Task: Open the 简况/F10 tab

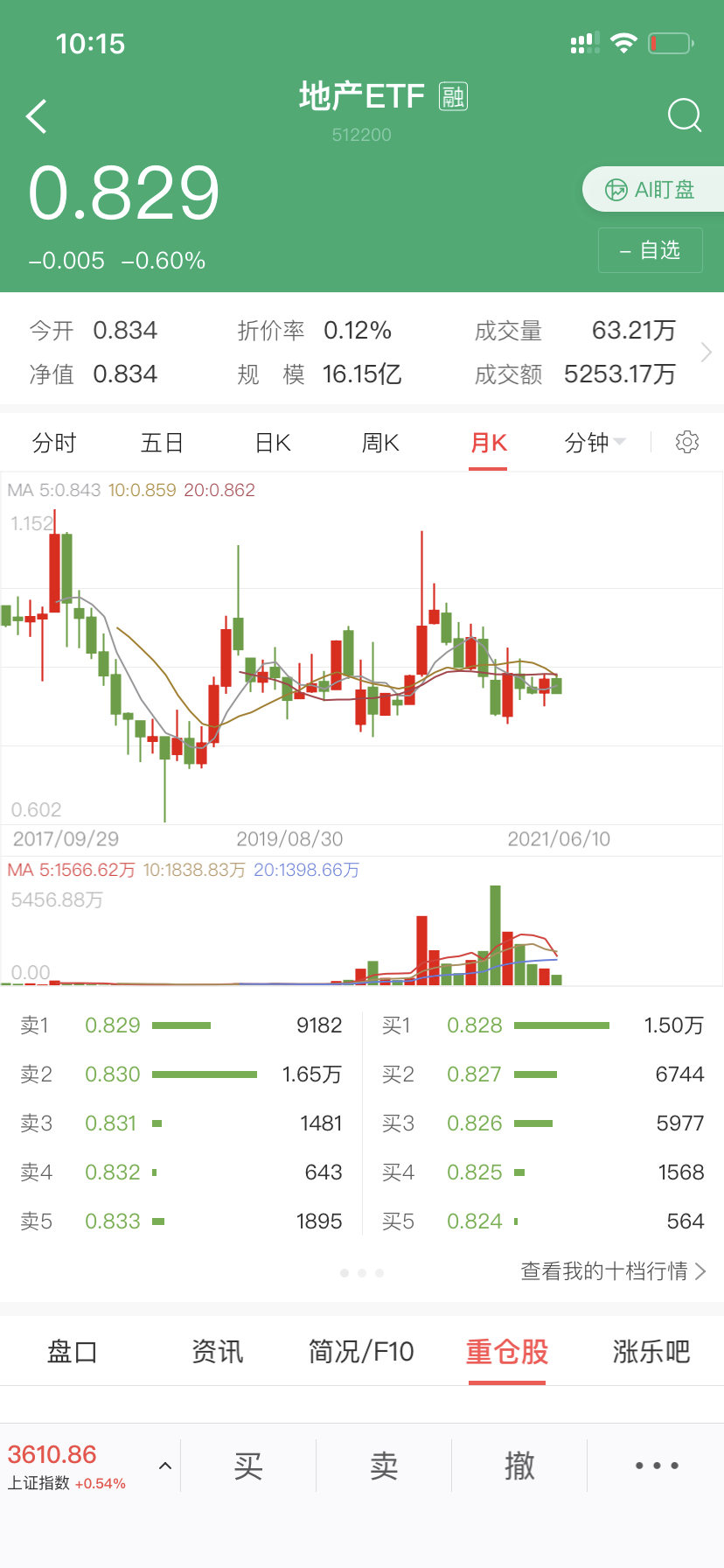Action: (361, 1352)
